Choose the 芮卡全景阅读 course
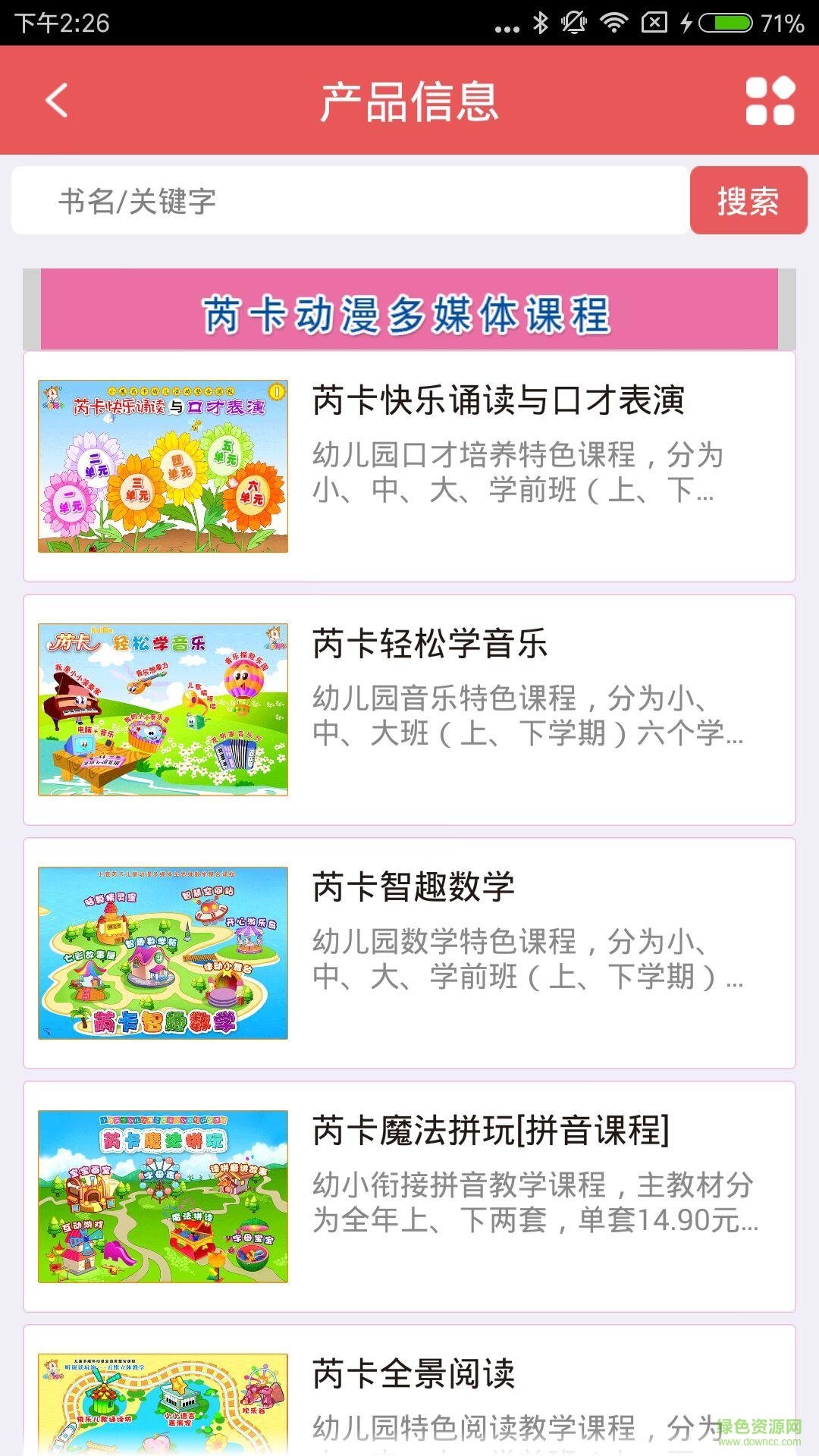Image resolution: width=819 pixels, height=1456 pixels. point(409,1395)
